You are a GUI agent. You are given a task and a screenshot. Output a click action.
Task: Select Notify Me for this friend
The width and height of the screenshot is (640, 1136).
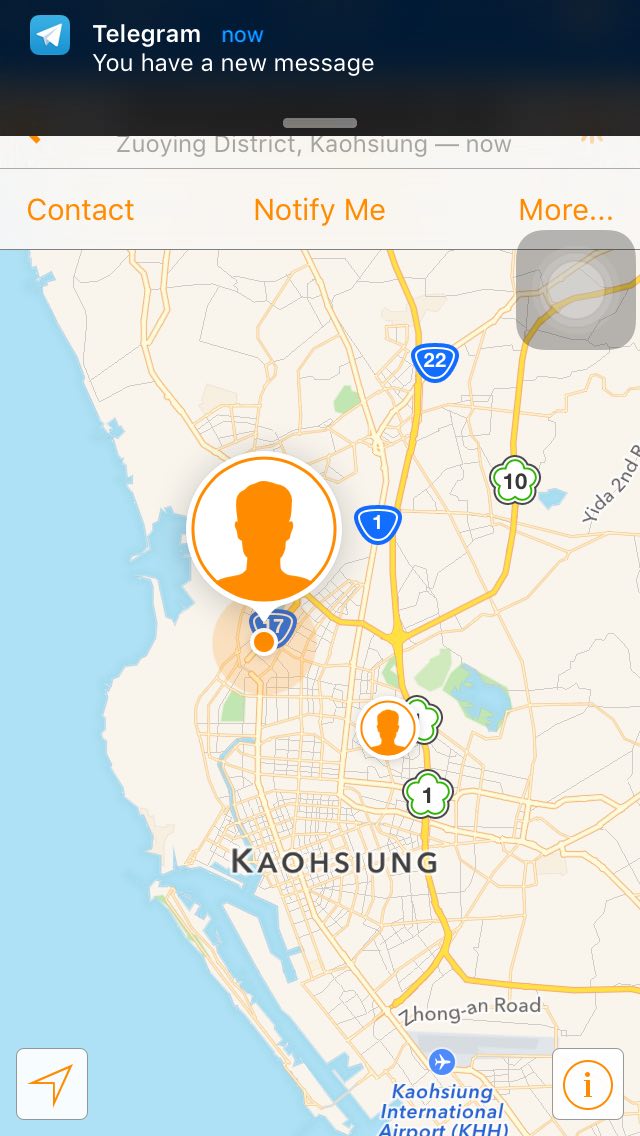319,210
